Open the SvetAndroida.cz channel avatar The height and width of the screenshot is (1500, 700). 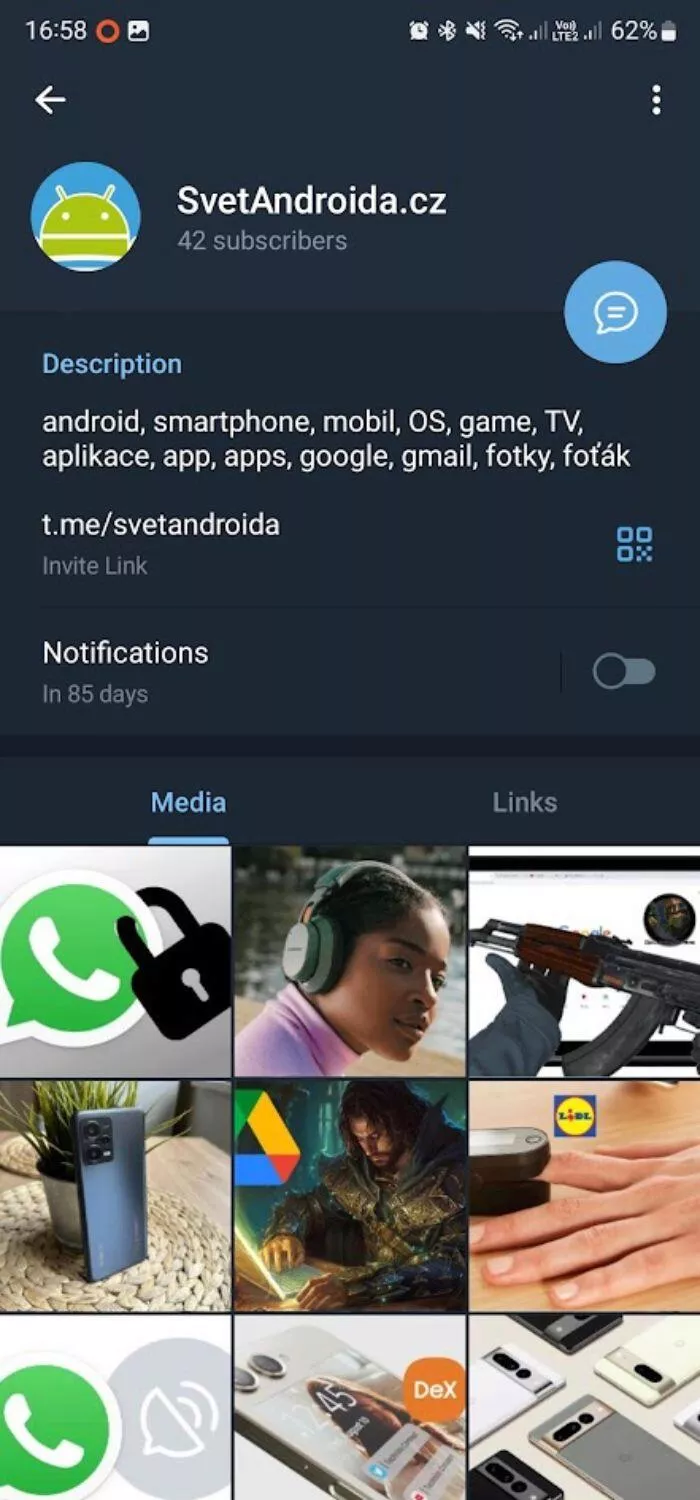[x=86, y=217]
